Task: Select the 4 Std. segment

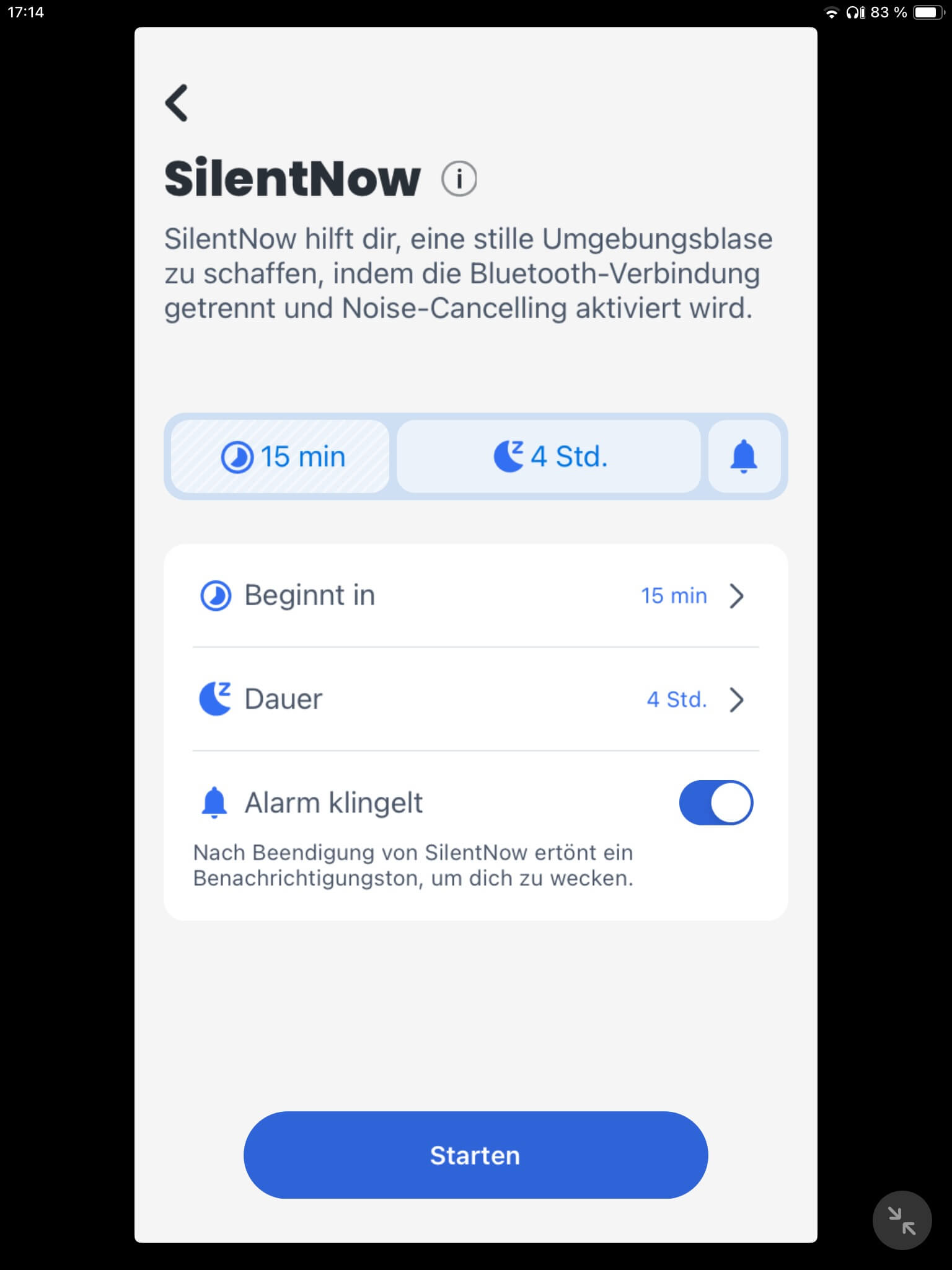Action: coord(549,457)
